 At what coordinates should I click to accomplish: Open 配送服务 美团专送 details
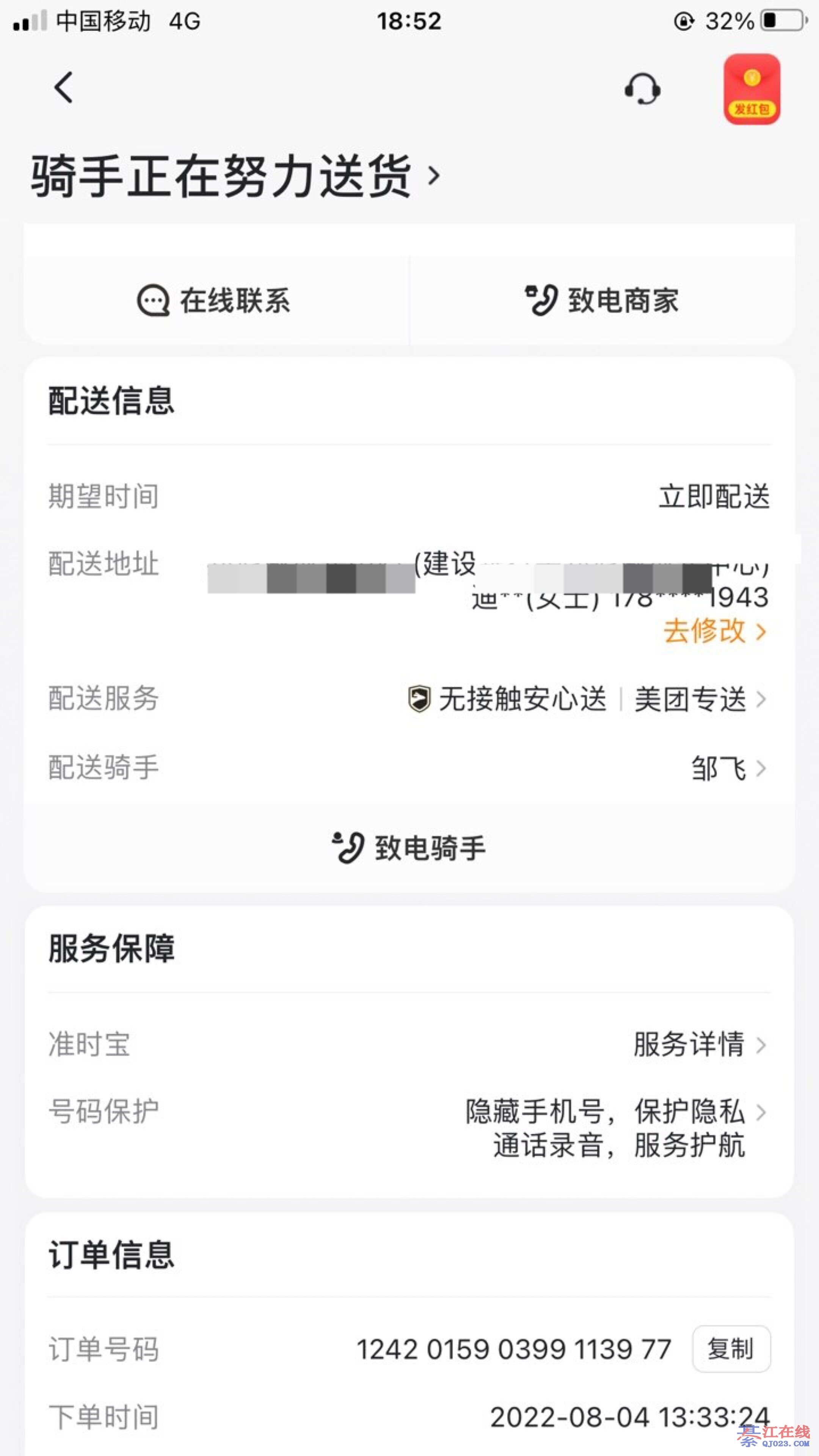point(698,699)
